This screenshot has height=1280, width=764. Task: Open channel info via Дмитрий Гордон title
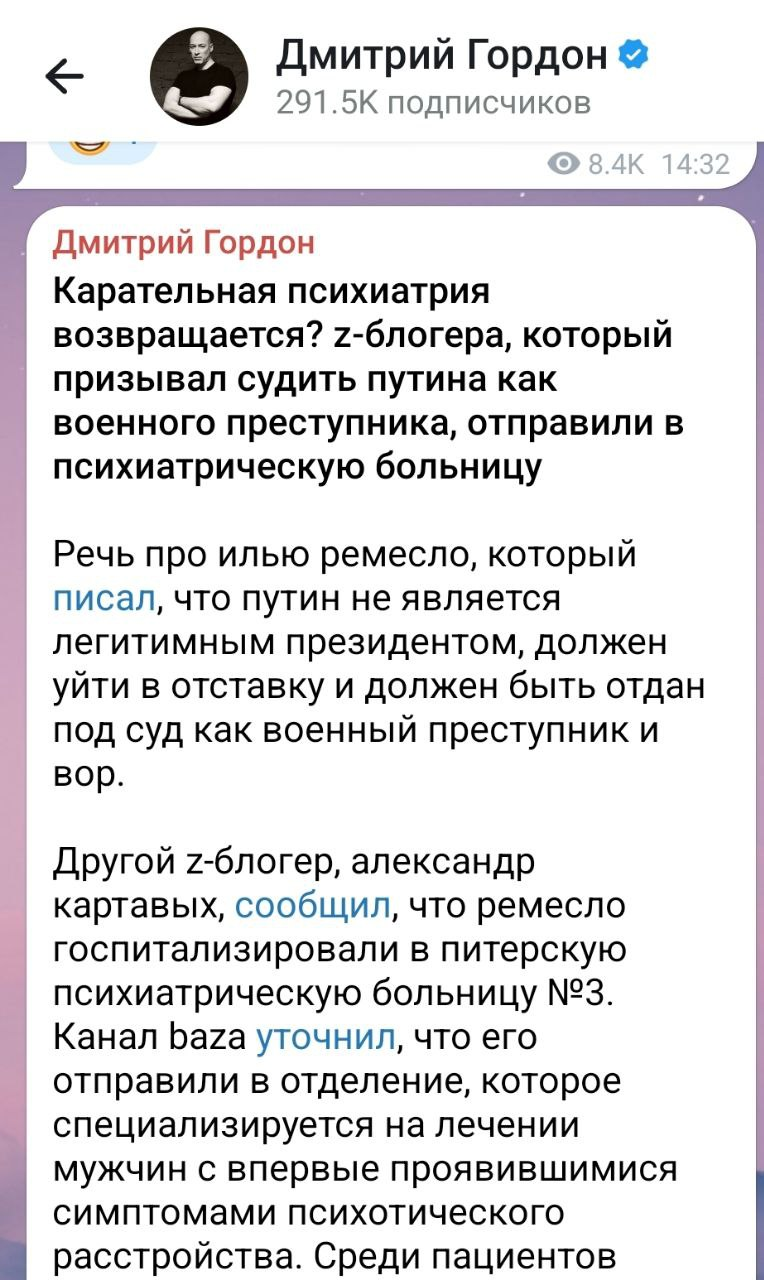pos(442,55)
